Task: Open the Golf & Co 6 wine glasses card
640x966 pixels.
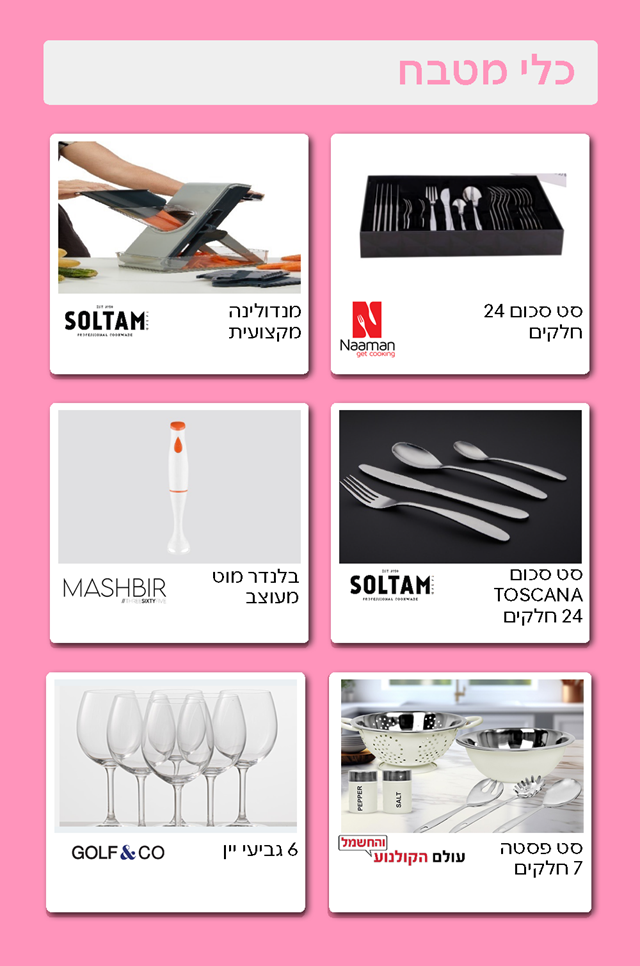Action: [x=176, y=792]
